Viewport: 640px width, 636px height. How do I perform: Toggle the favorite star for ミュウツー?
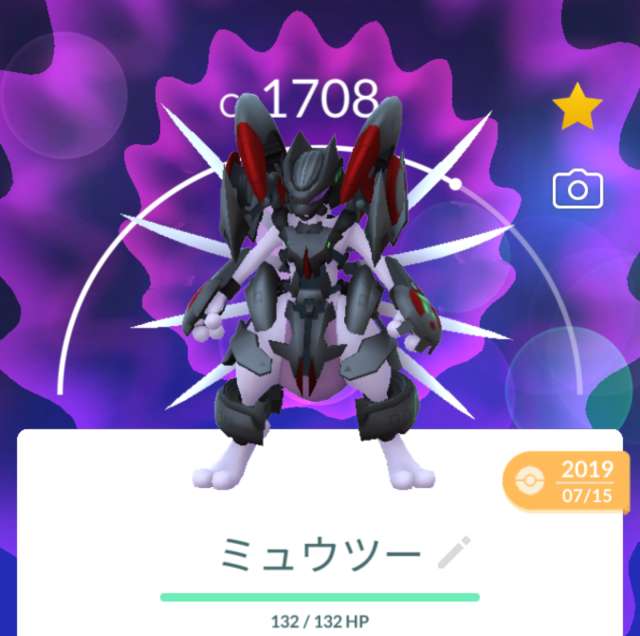tap(577, 108)
